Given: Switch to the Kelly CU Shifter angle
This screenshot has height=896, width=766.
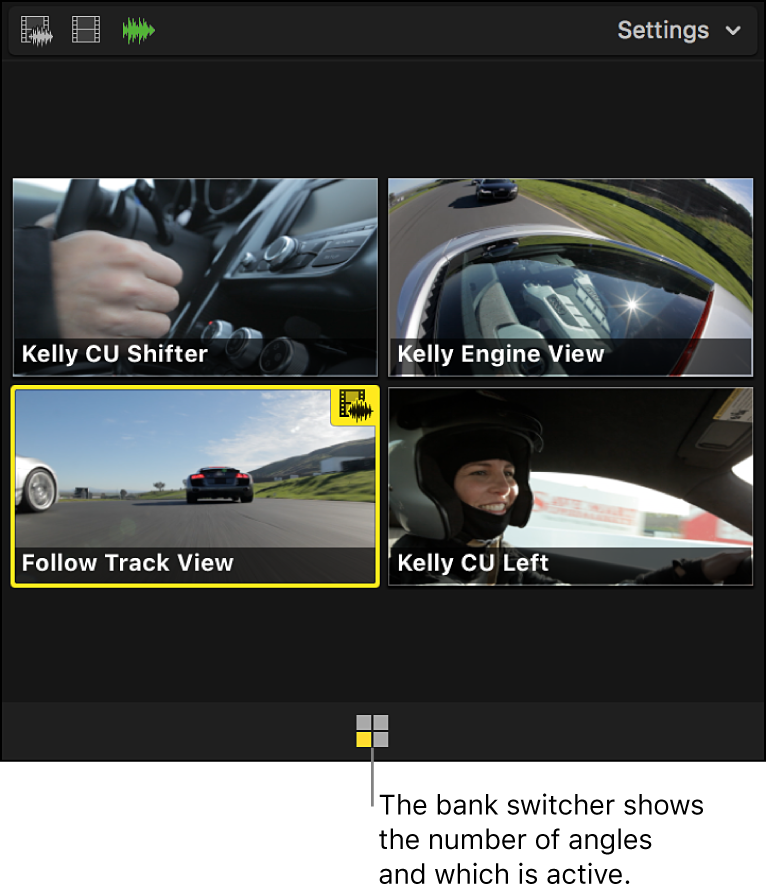Looking at the screenshot, I should pyautogui.click(x=195, y=276).
